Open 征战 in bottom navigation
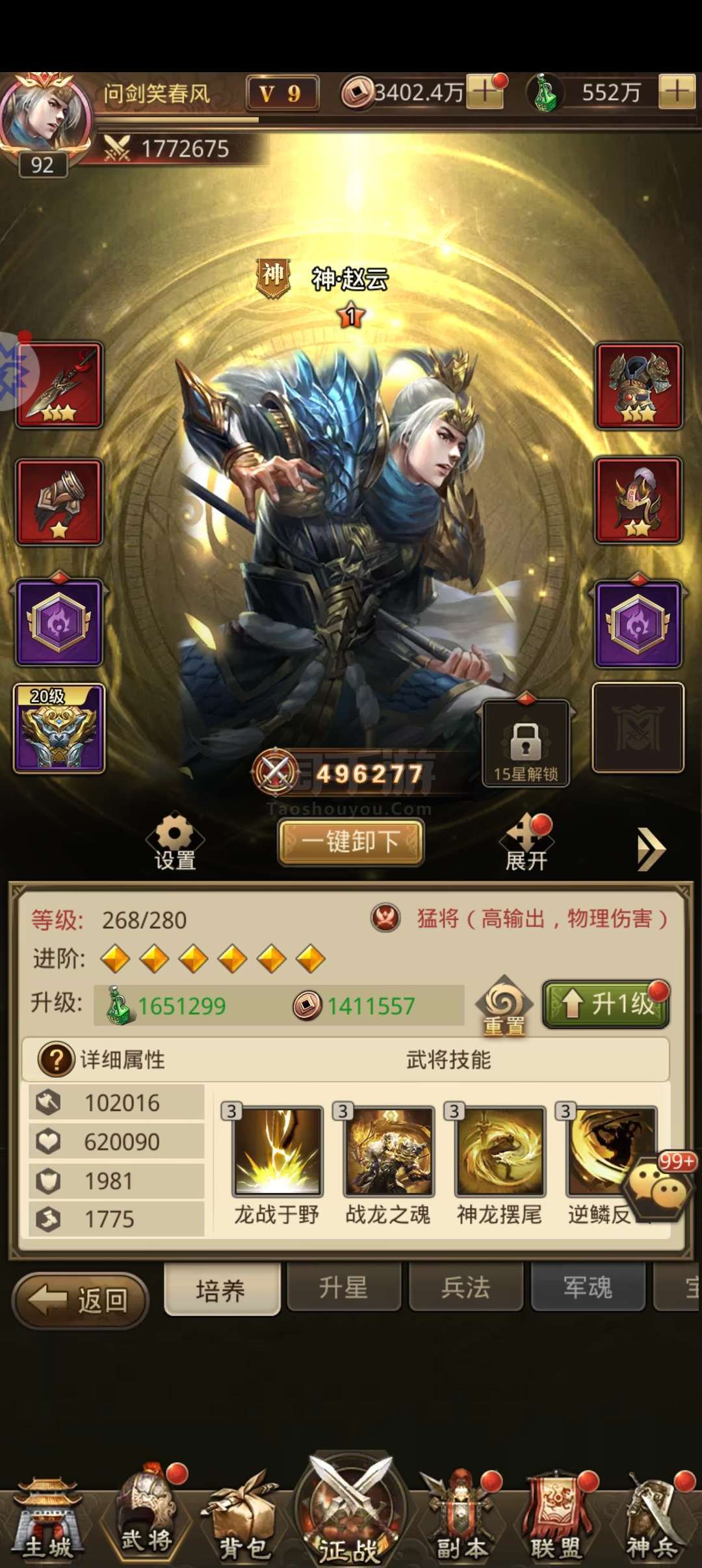Viewport: 702px width, 1568px height. (x=351, y=1515)
